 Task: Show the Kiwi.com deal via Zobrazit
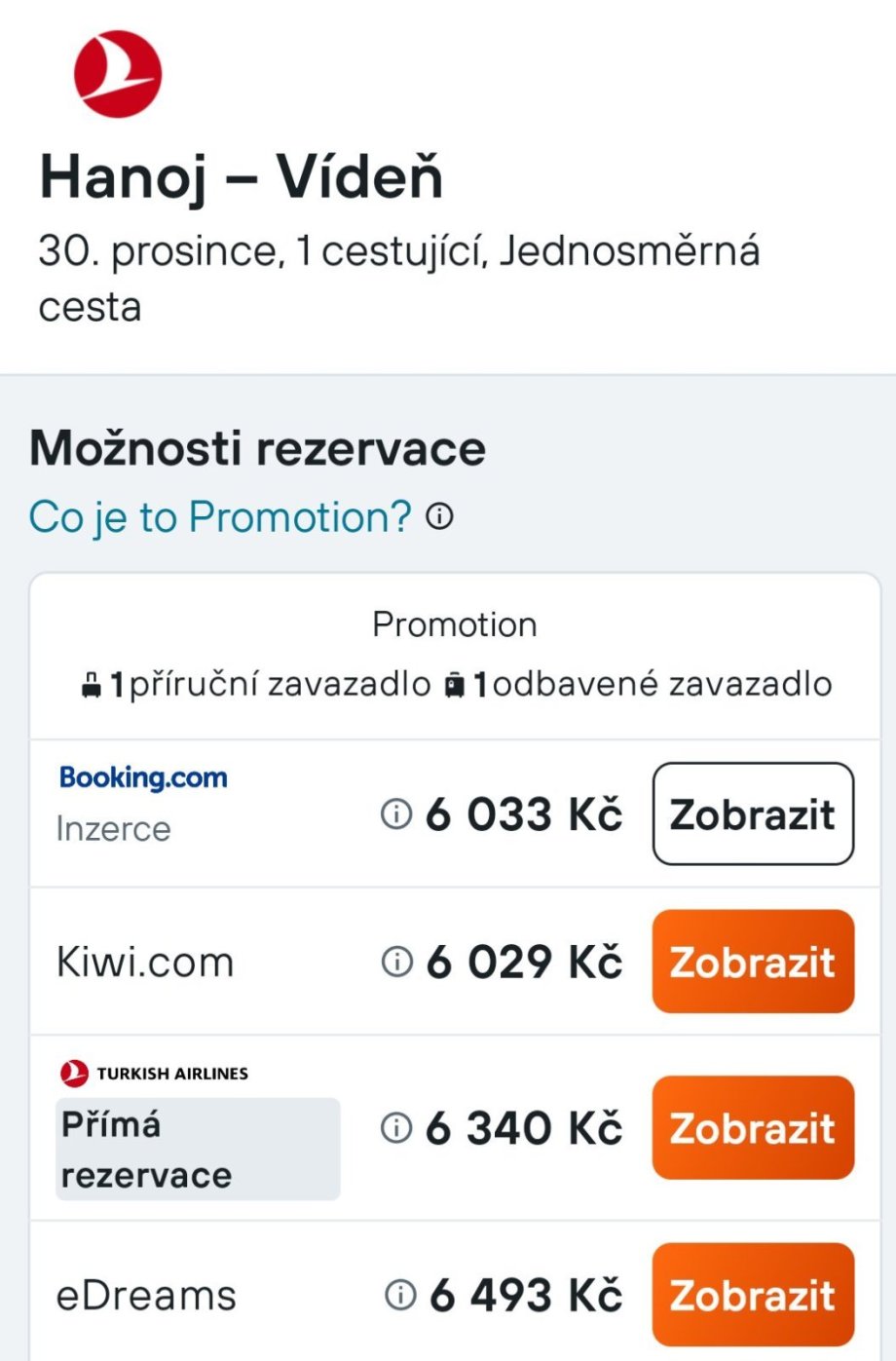[753, 963]
